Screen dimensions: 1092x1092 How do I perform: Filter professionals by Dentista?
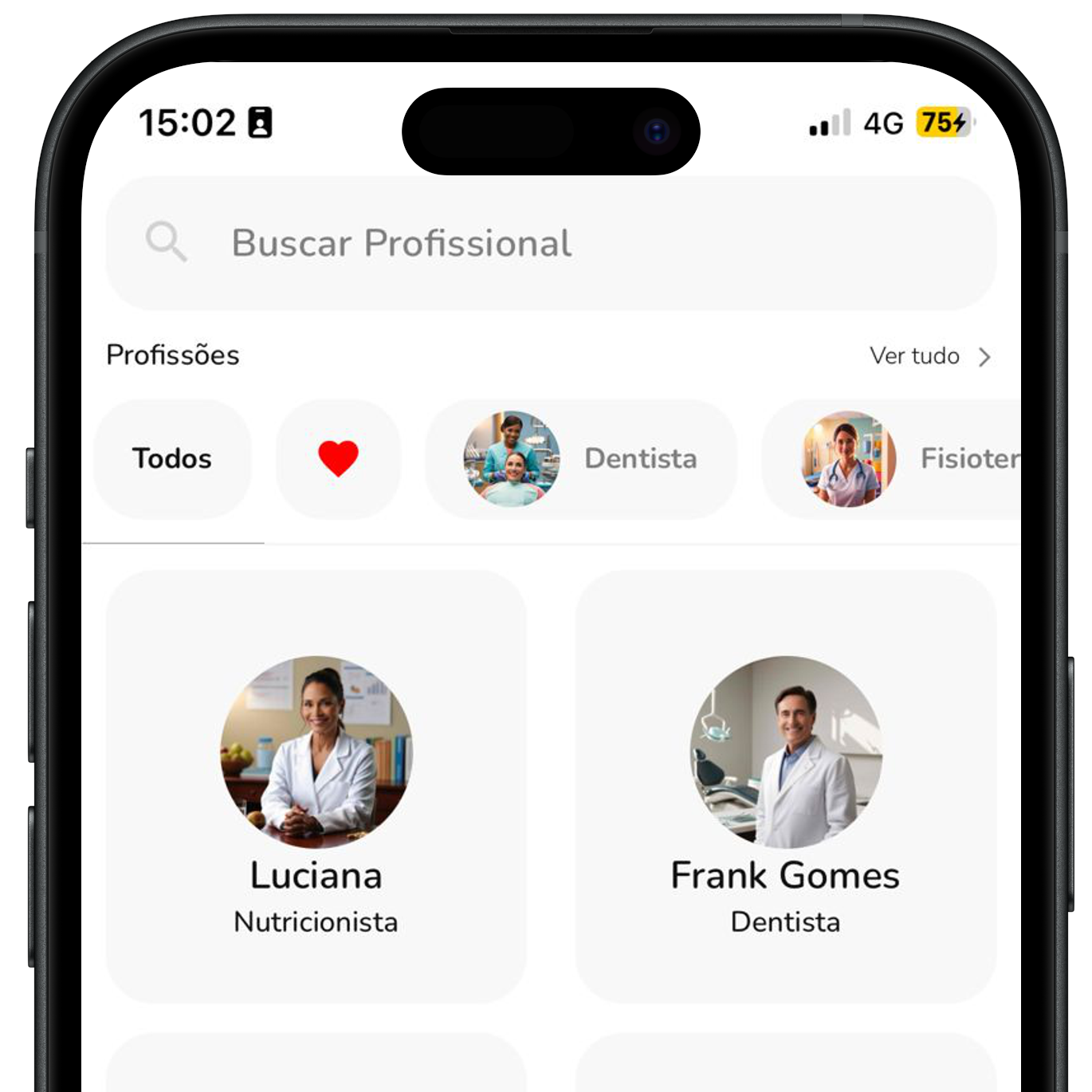[x=581, y=459]
